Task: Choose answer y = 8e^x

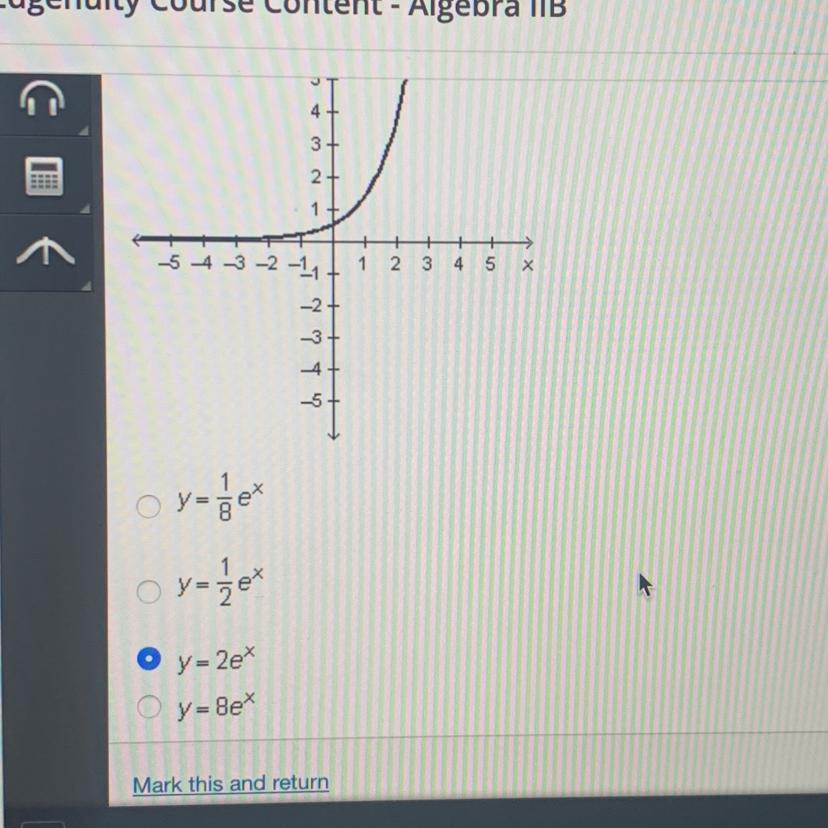Action: coord(148,707)
